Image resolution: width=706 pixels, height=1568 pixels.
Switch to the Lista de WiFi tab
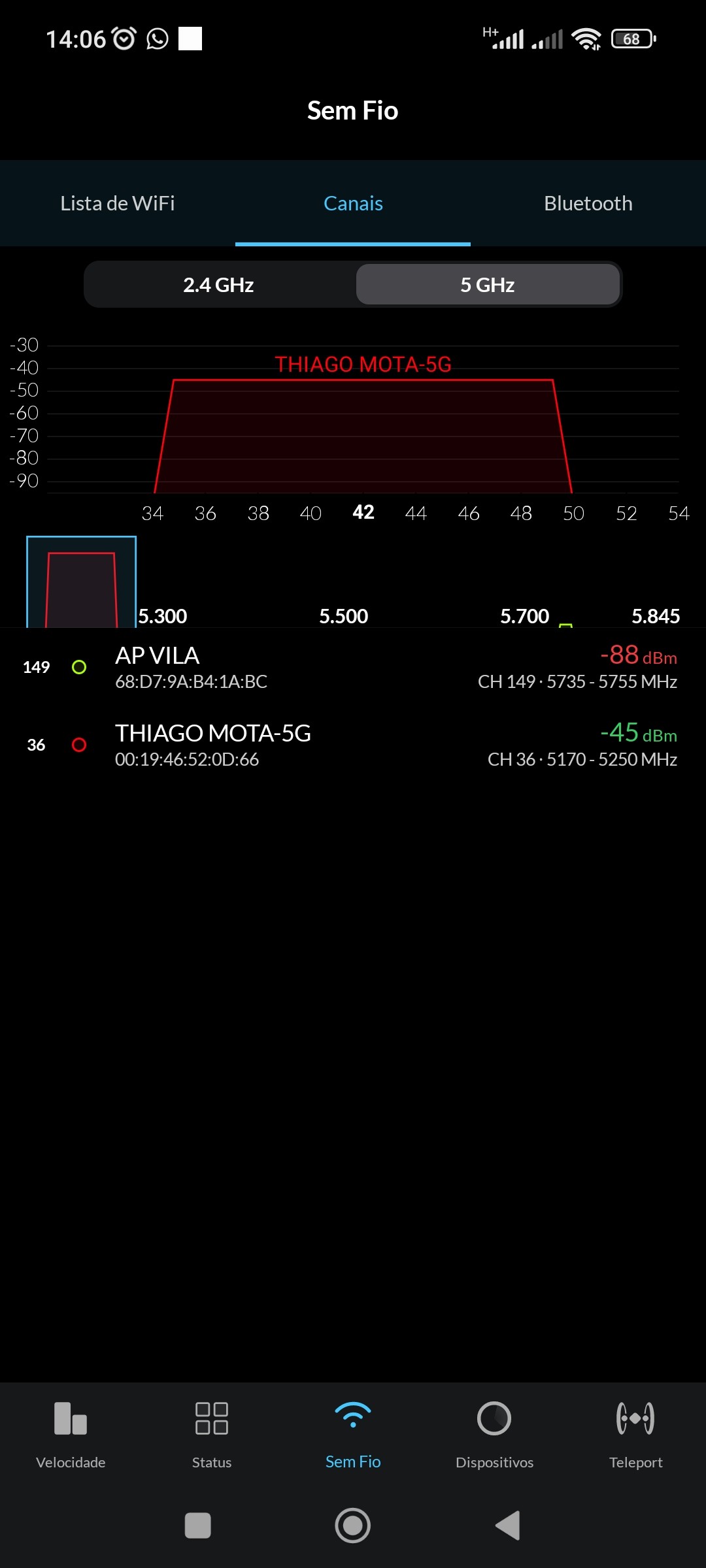118,203
